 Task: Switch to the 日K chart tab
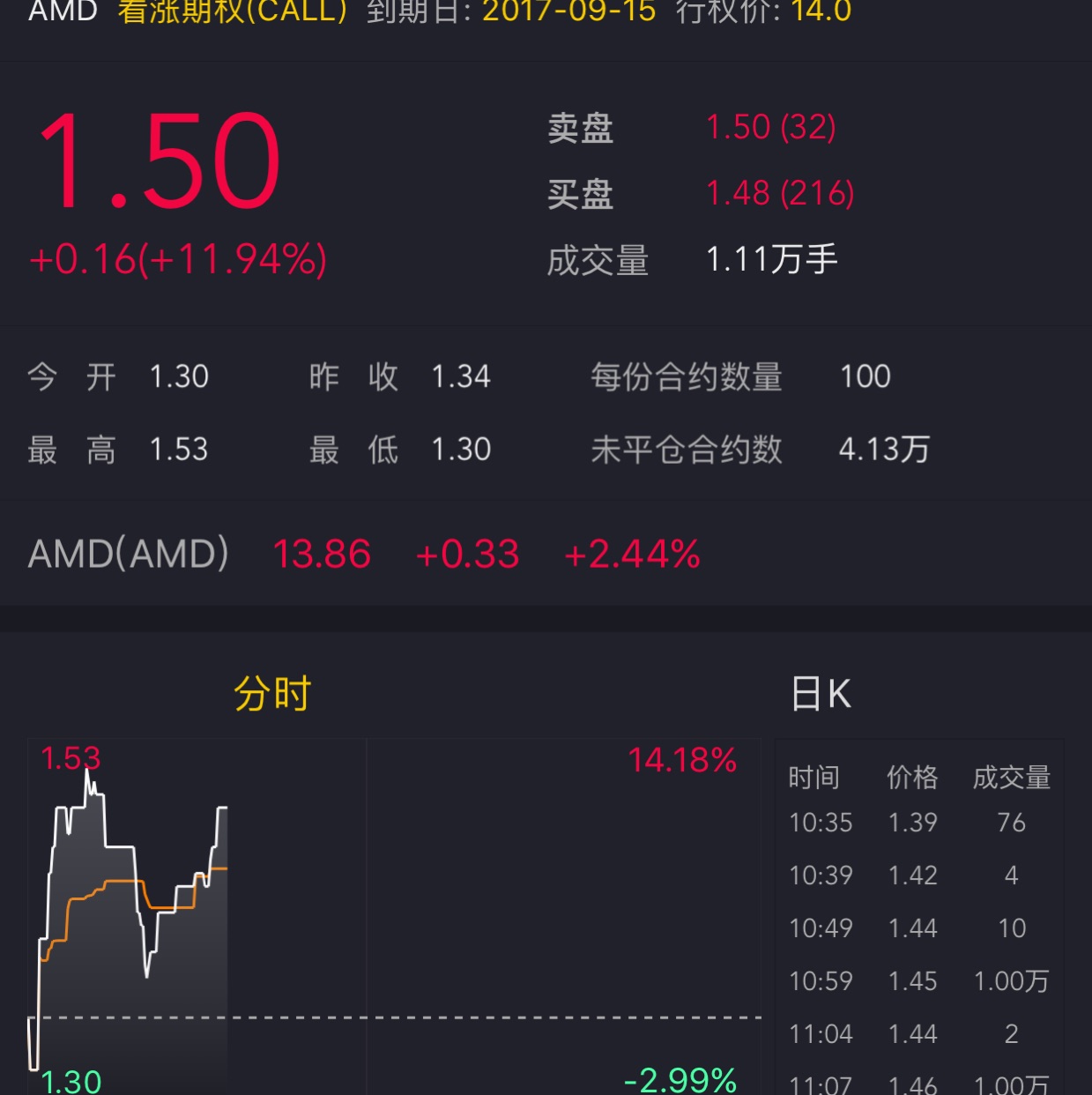click(821, 694)
